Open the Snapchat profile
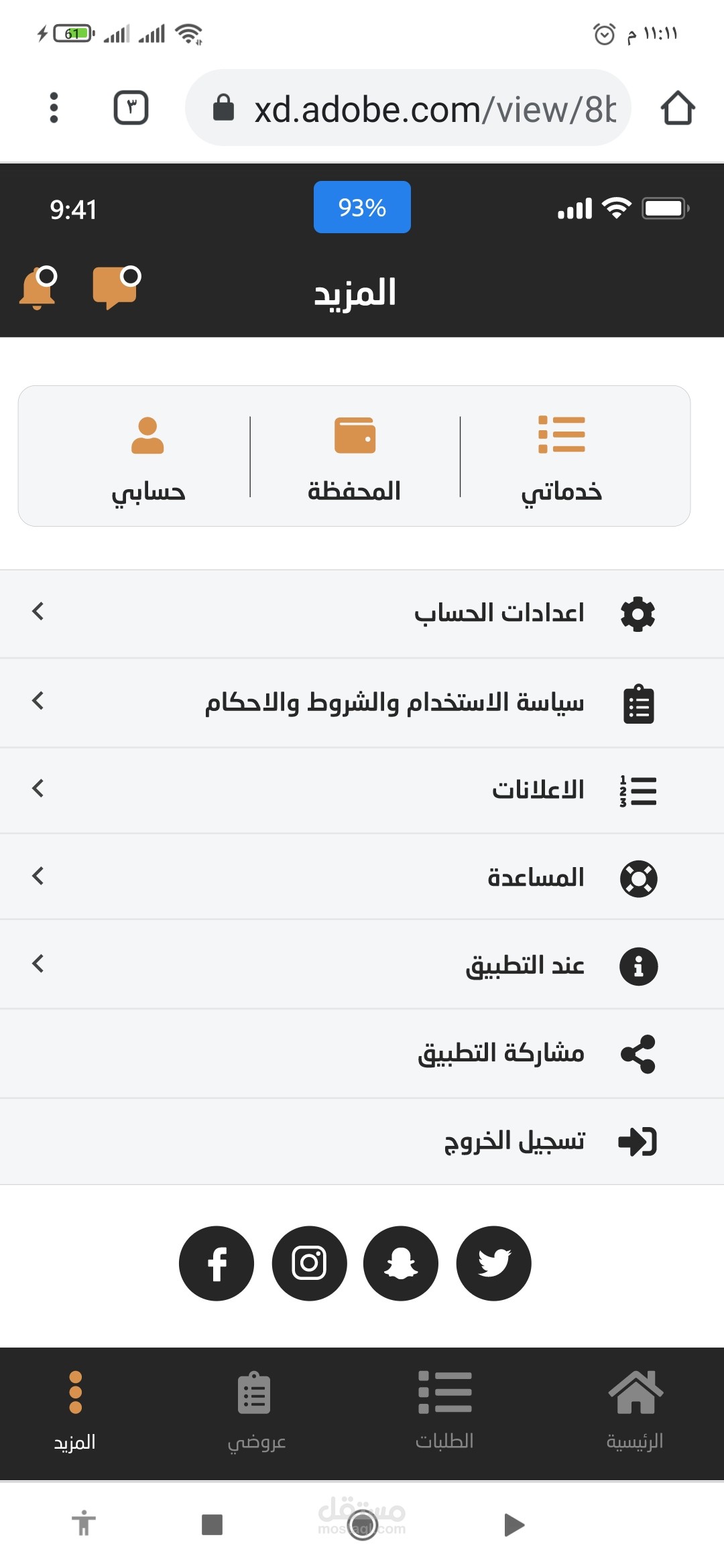This screenshot has height=1568, width=724. [x=401, y=1263]
